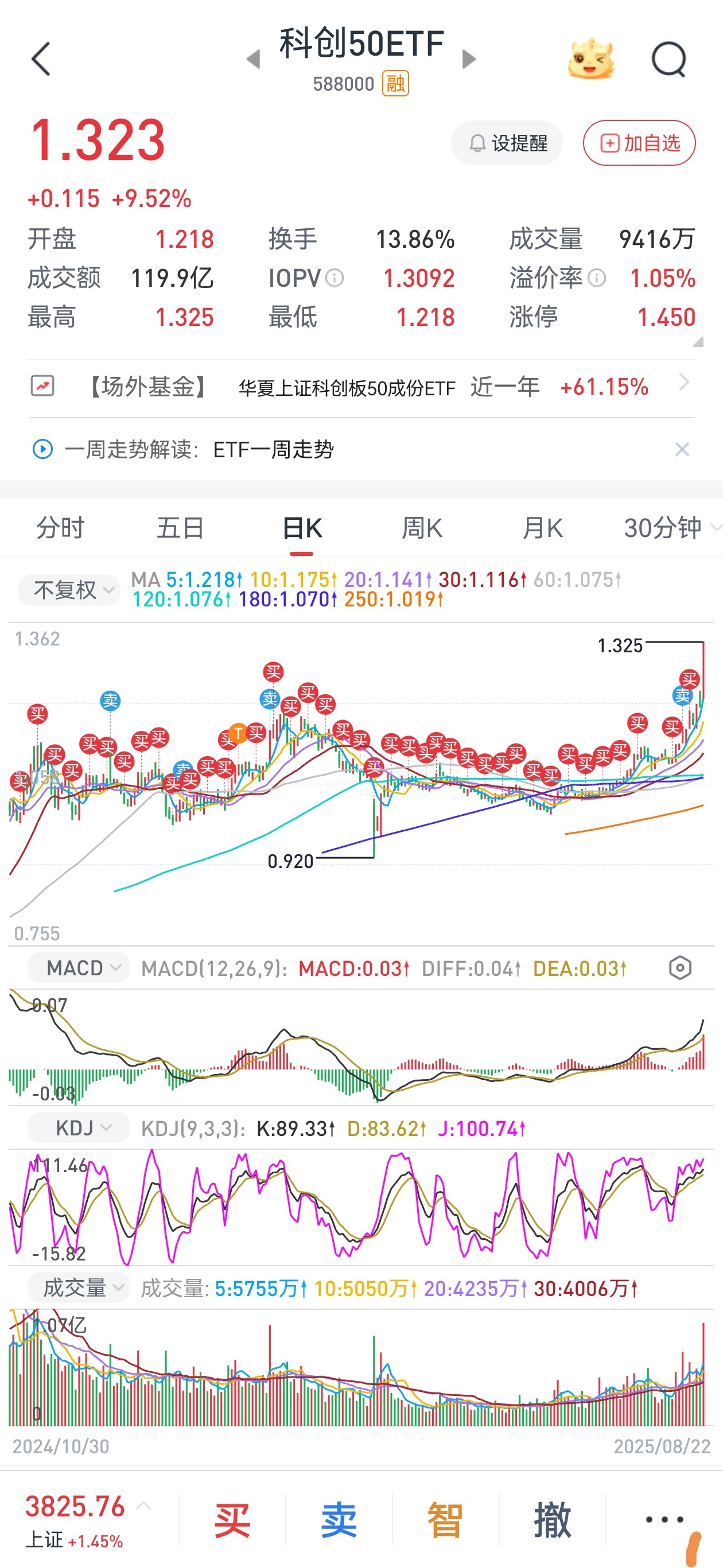
Task: Select the 月K chart tab
Action: point(543,528)
